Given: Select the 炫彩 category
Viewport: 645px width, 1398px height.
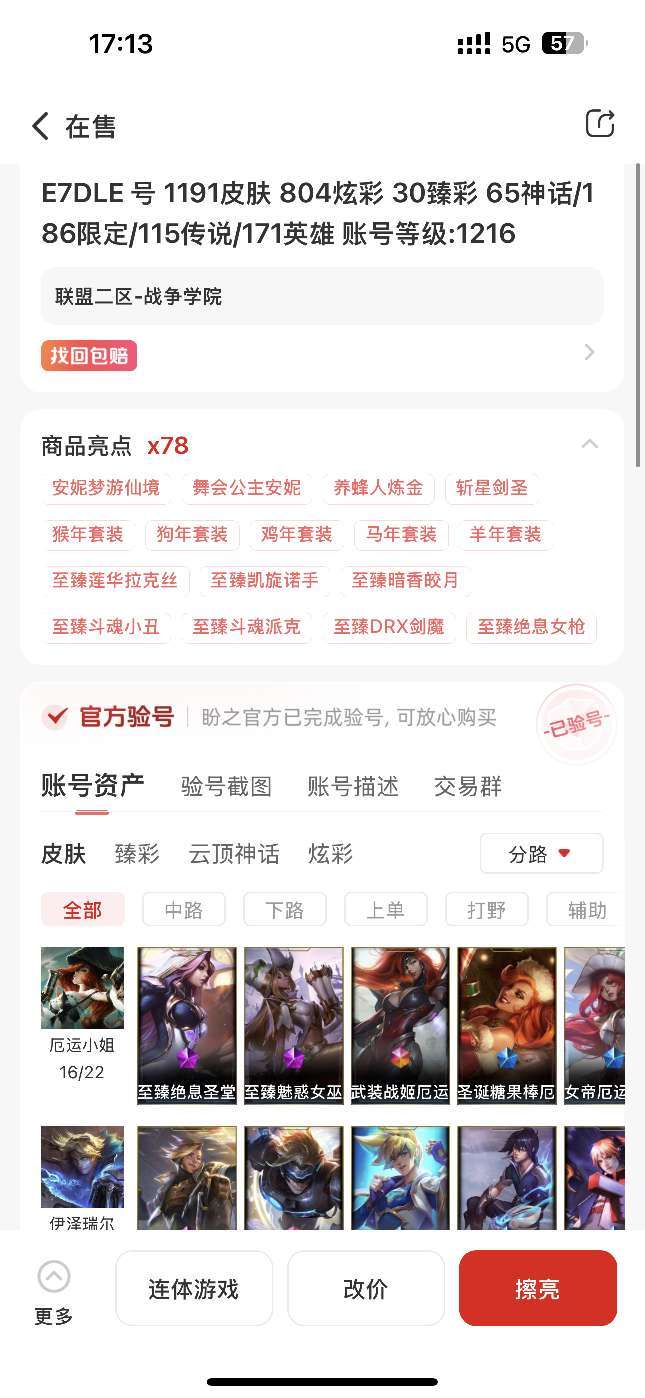Looking at the screenshot, I should pyautogui.click(x=330, y=854).
